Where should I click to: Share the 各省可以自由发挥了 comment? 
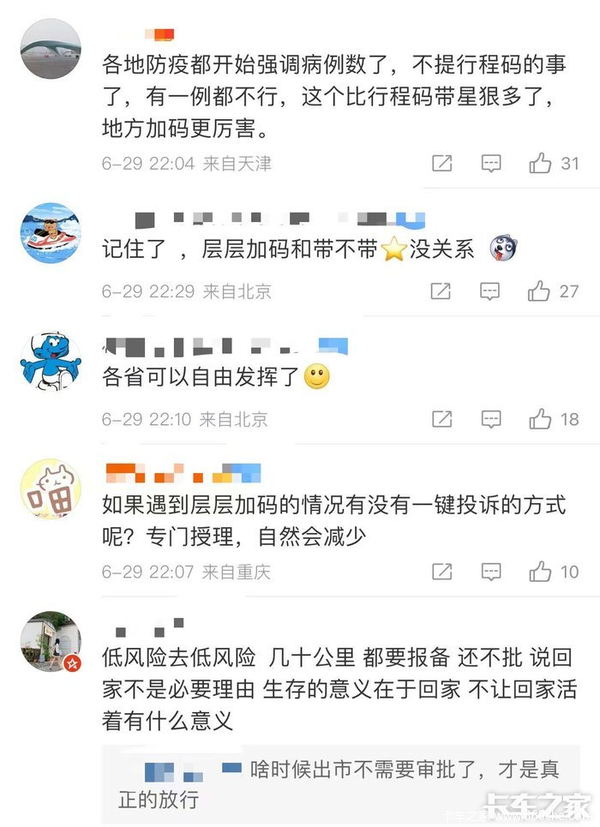(x=441, y=419)
